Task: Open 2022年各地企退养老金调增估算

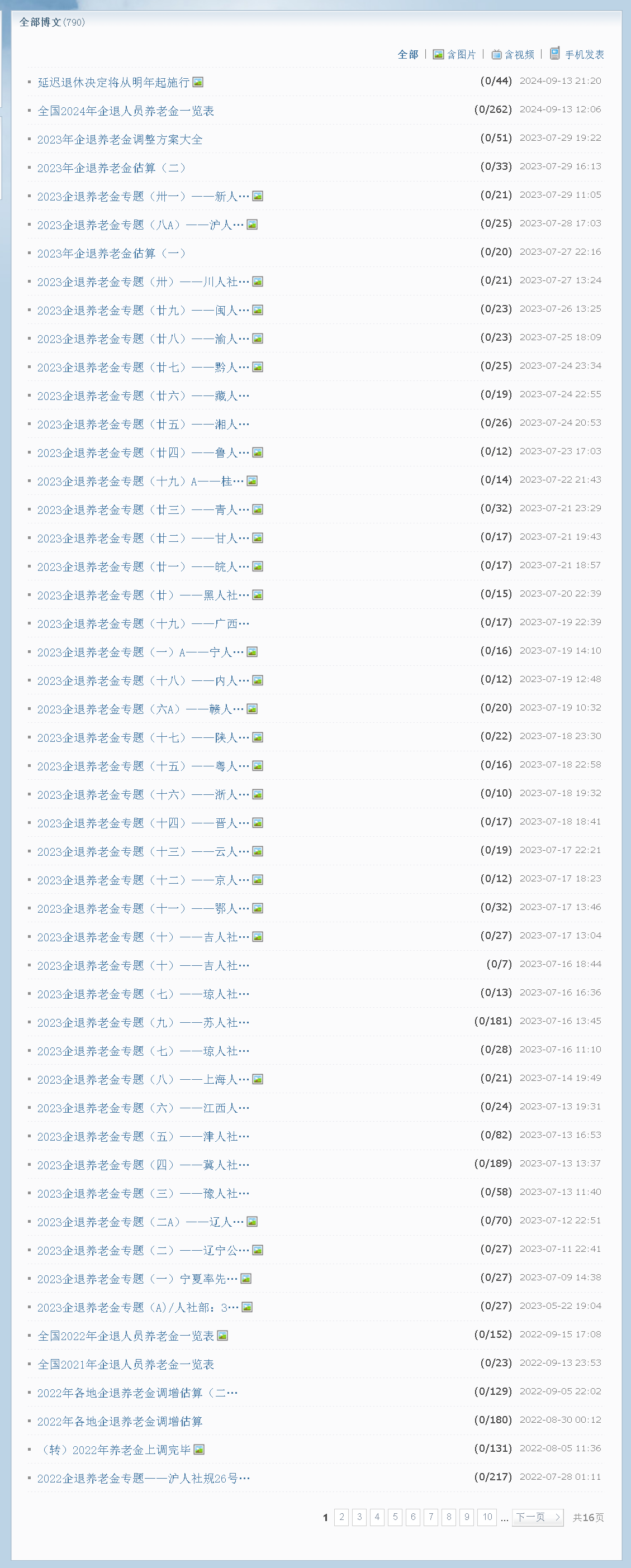Action: [120, 1421]
